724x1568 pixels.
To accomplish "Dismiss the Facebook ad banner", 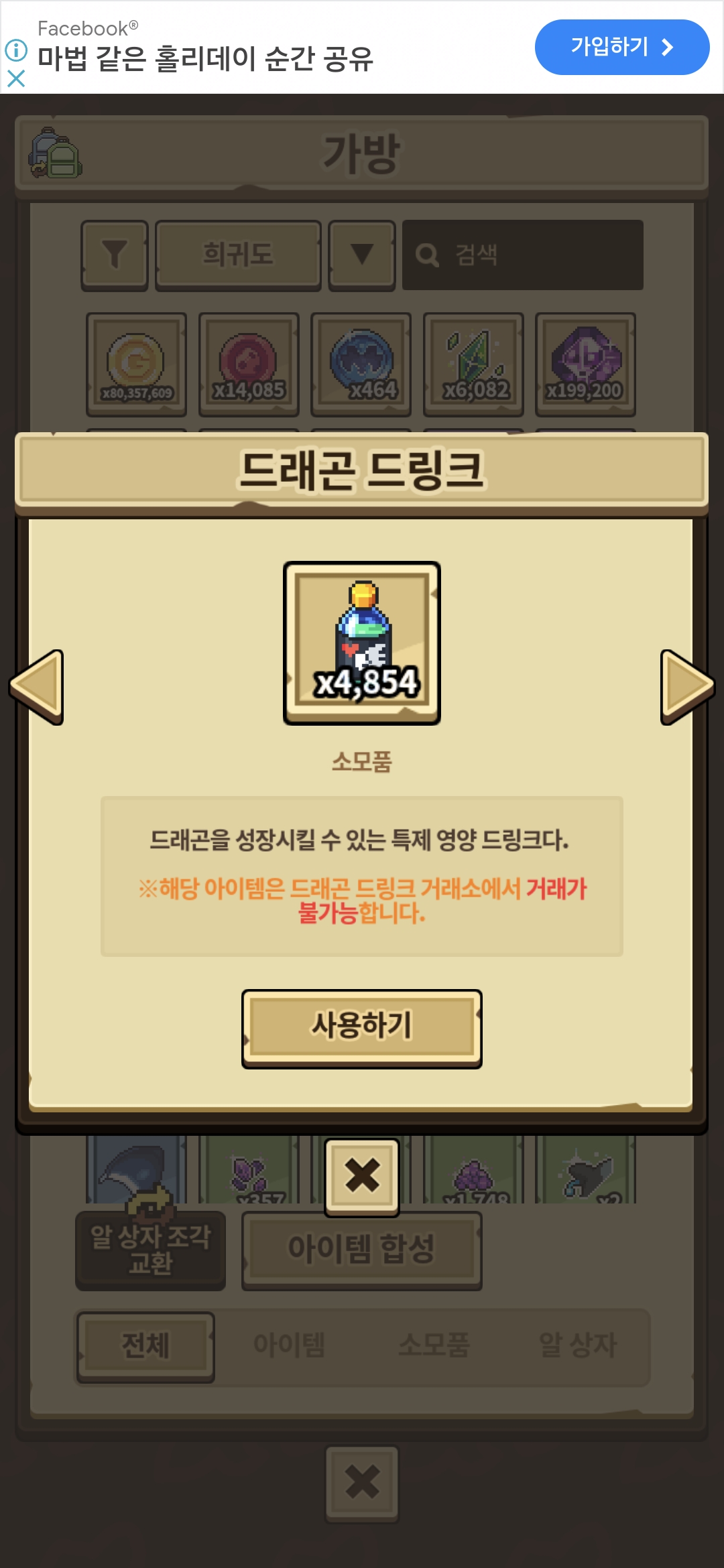I will [x=16, y=78].
